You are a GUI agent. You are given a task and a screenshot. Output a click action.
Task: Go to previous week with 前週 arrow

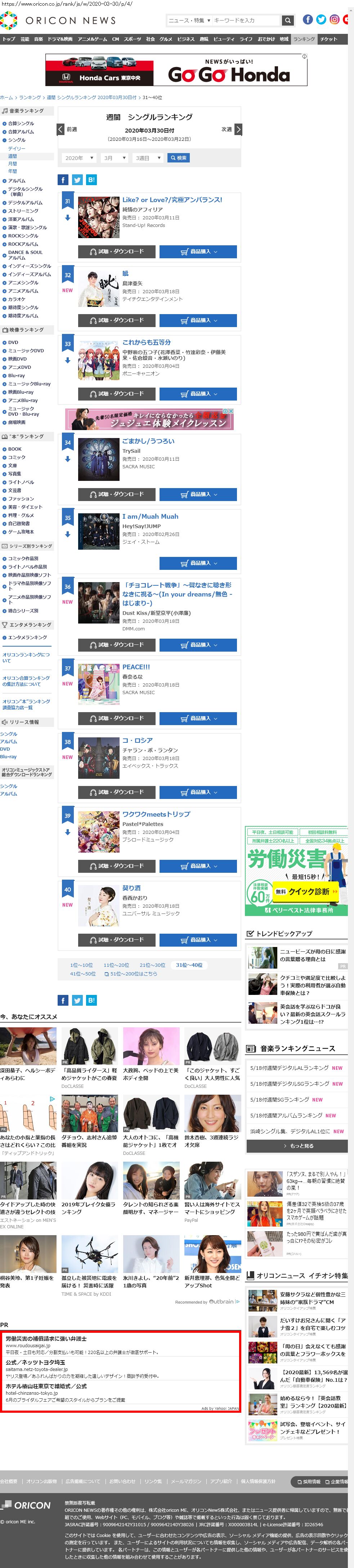(61, 129)
